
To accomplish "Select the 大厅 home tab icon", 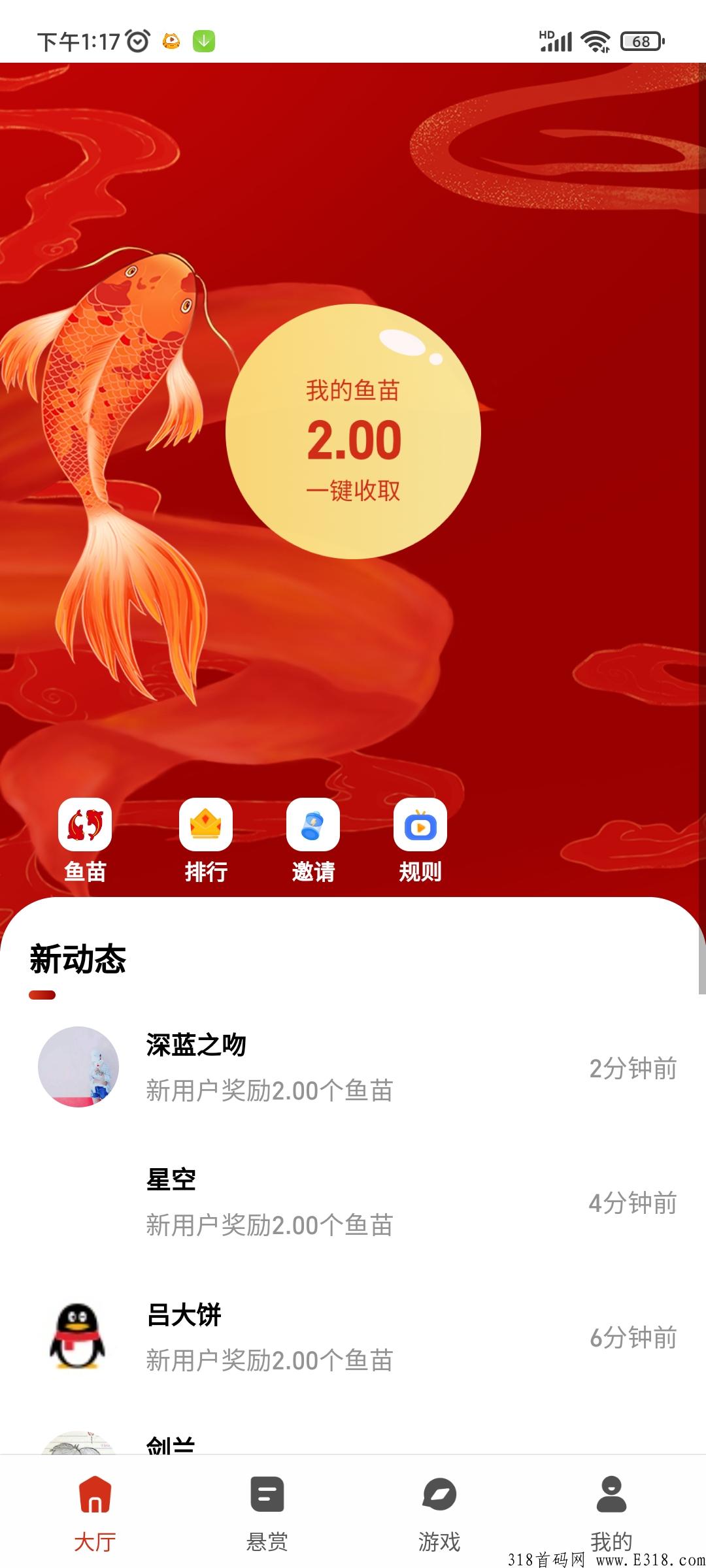I will click(x=95, y=1493).
